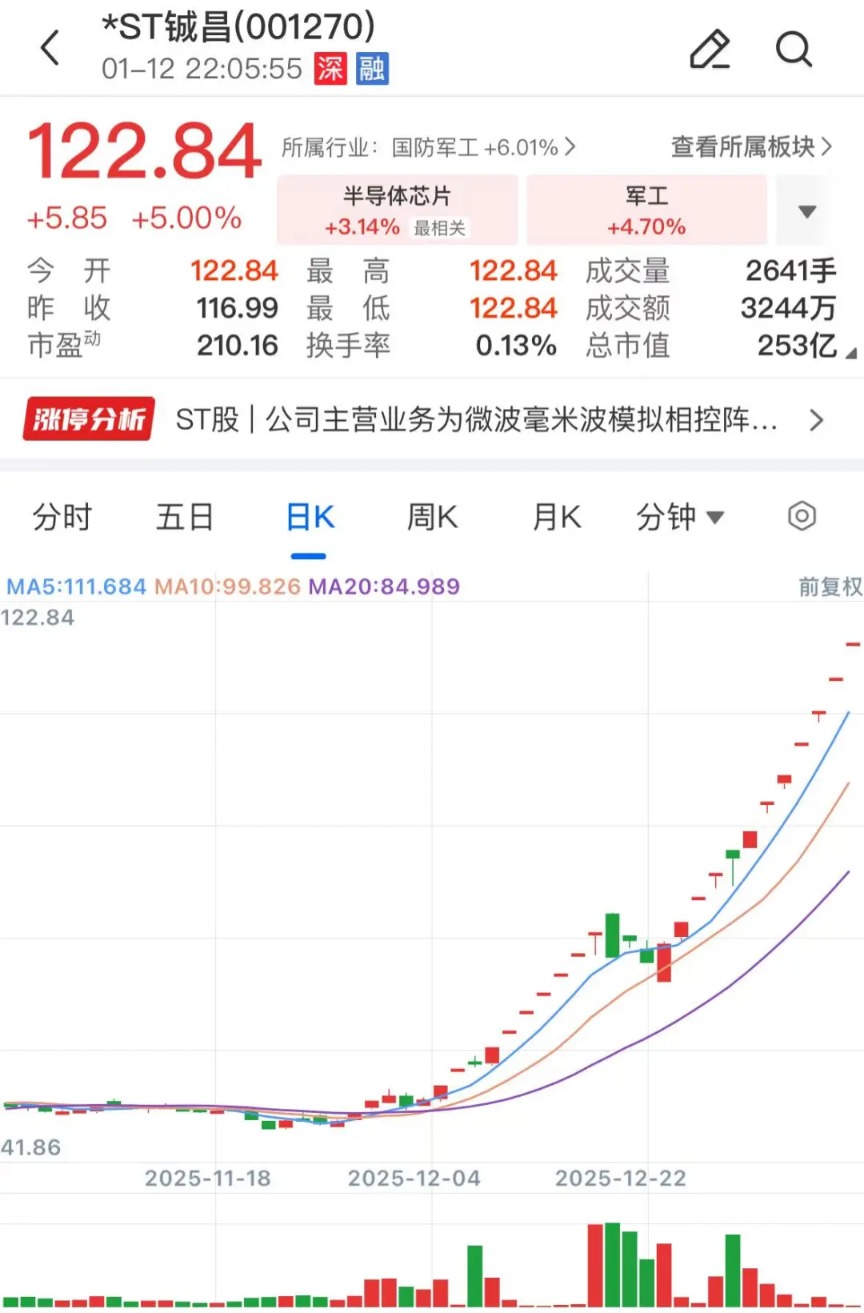This screenshot has height=1313, width=864.
Task: Go back using the top-left arrow
Action: (x=50, y=47)
